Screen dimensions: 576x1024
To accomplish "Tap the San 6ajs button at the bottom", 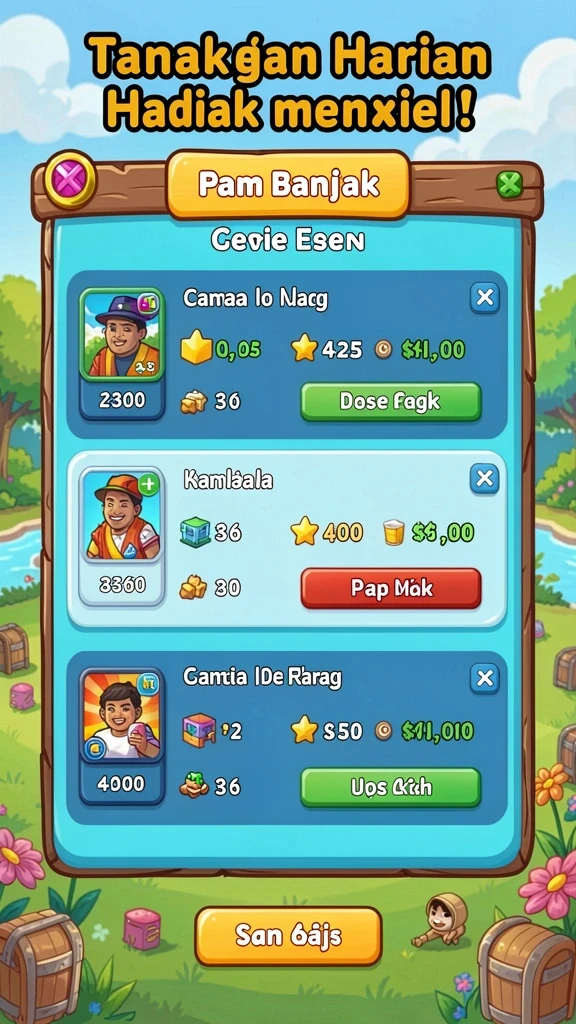I will tap(288, 936).
